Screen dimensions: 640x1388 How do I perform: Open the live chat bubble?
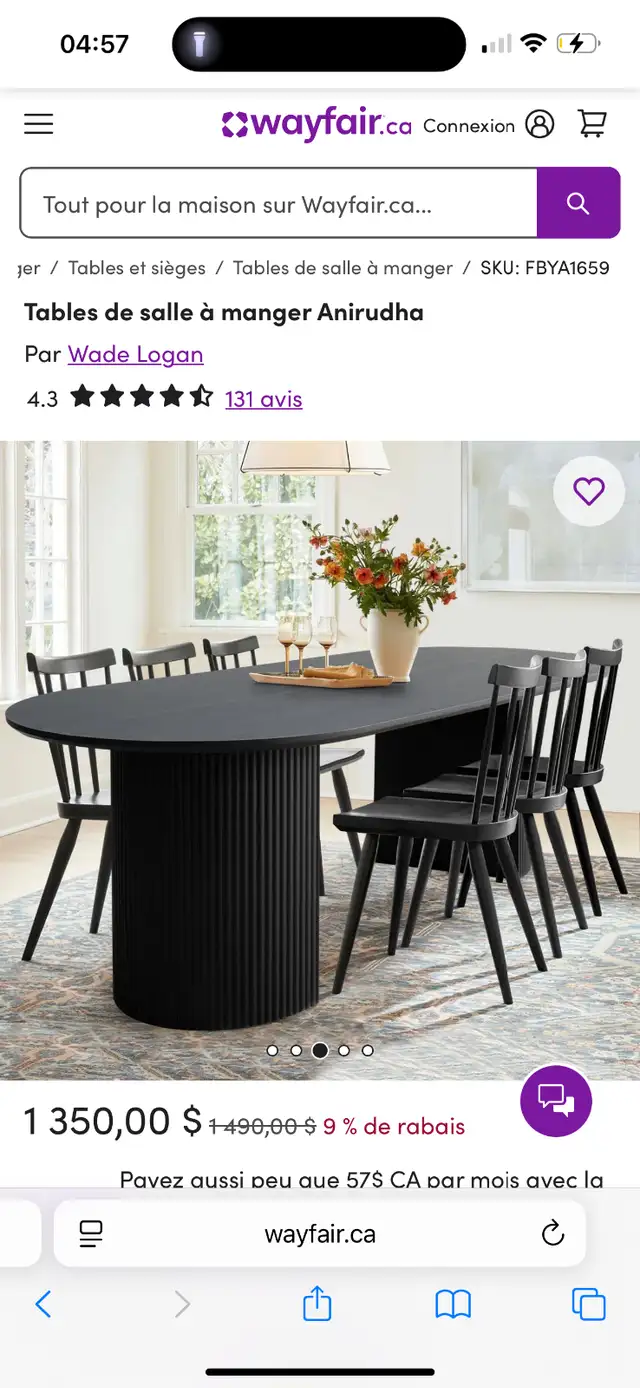[556, 1101]
